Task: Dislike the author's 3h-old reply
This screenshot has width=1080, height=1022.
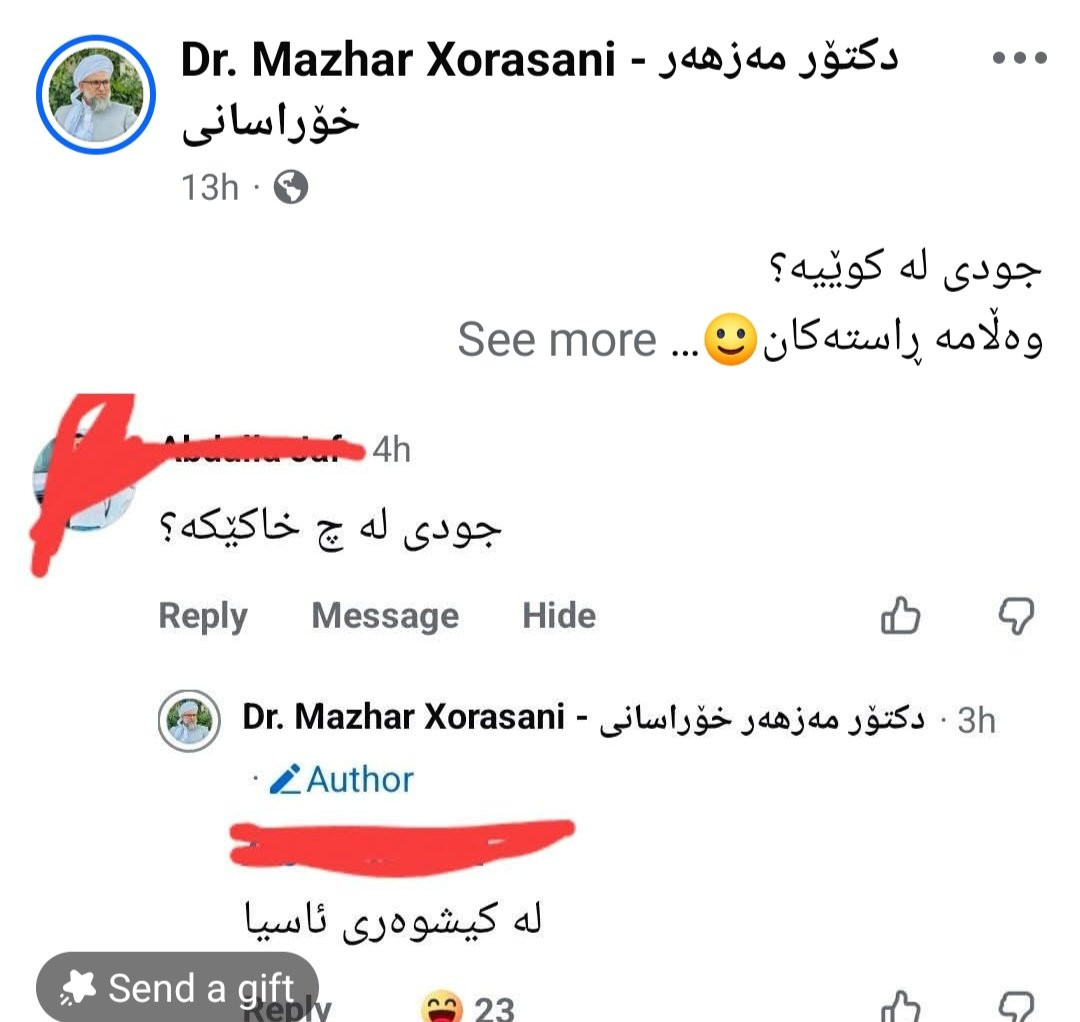Action: 1017,1007
